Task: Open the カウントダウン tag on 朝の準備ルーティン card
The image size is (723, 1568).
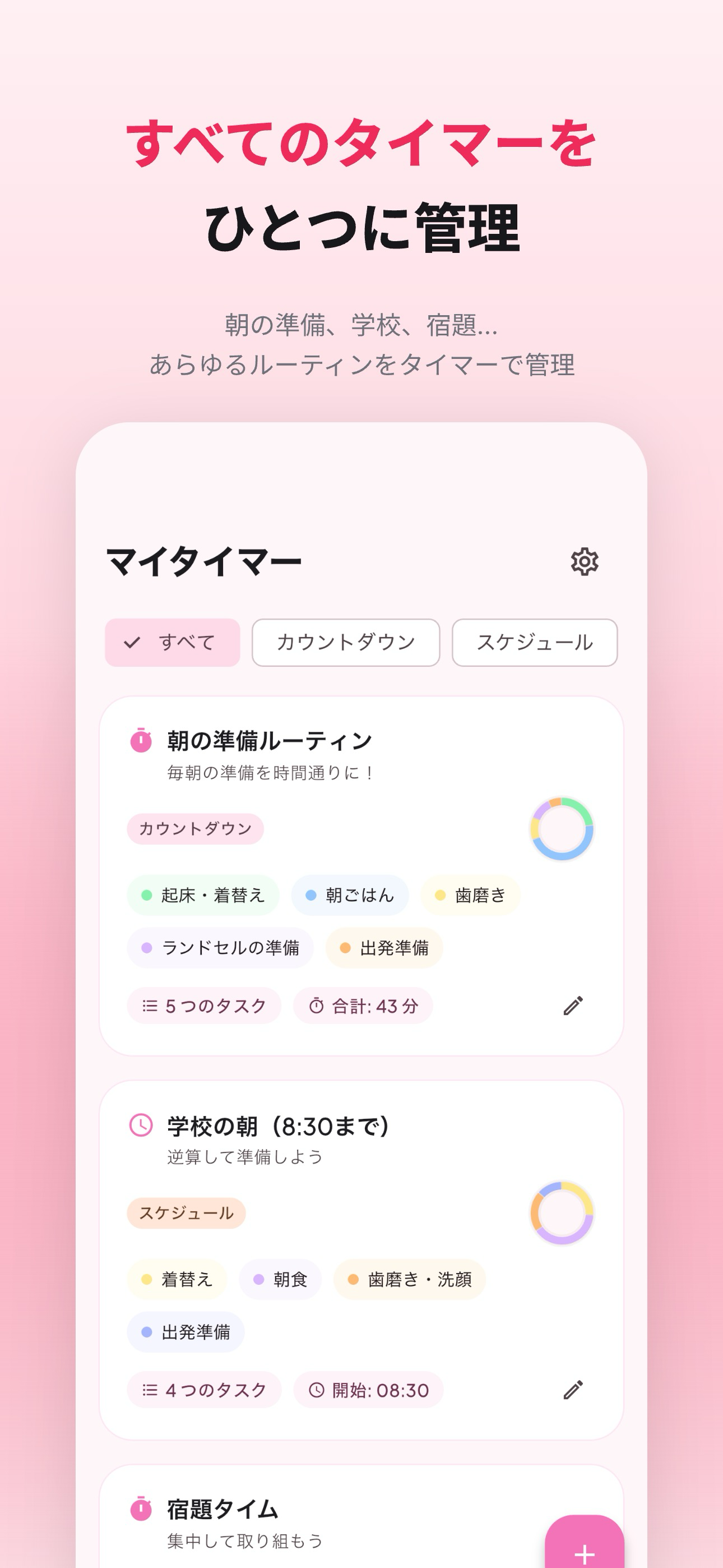Action: [194, 828]
